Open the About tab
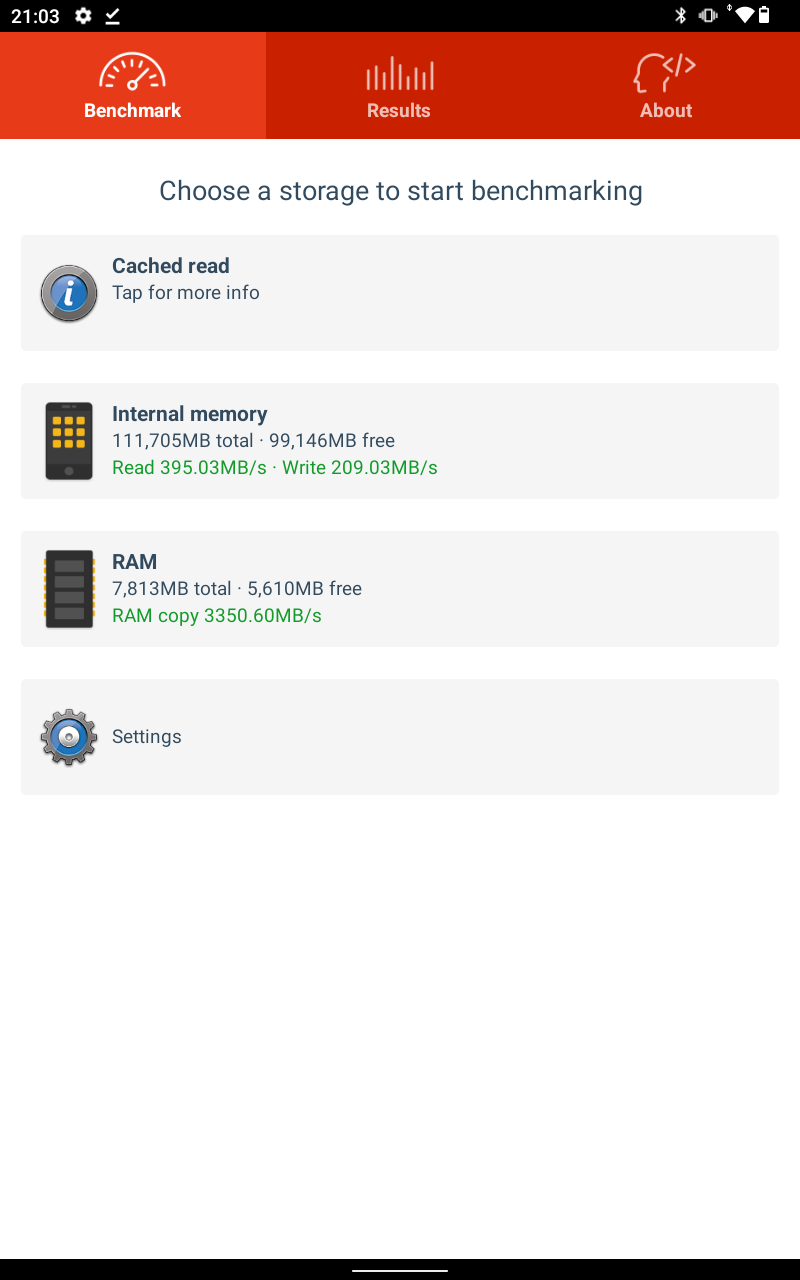800x1280 pixels. click(666, 87)
